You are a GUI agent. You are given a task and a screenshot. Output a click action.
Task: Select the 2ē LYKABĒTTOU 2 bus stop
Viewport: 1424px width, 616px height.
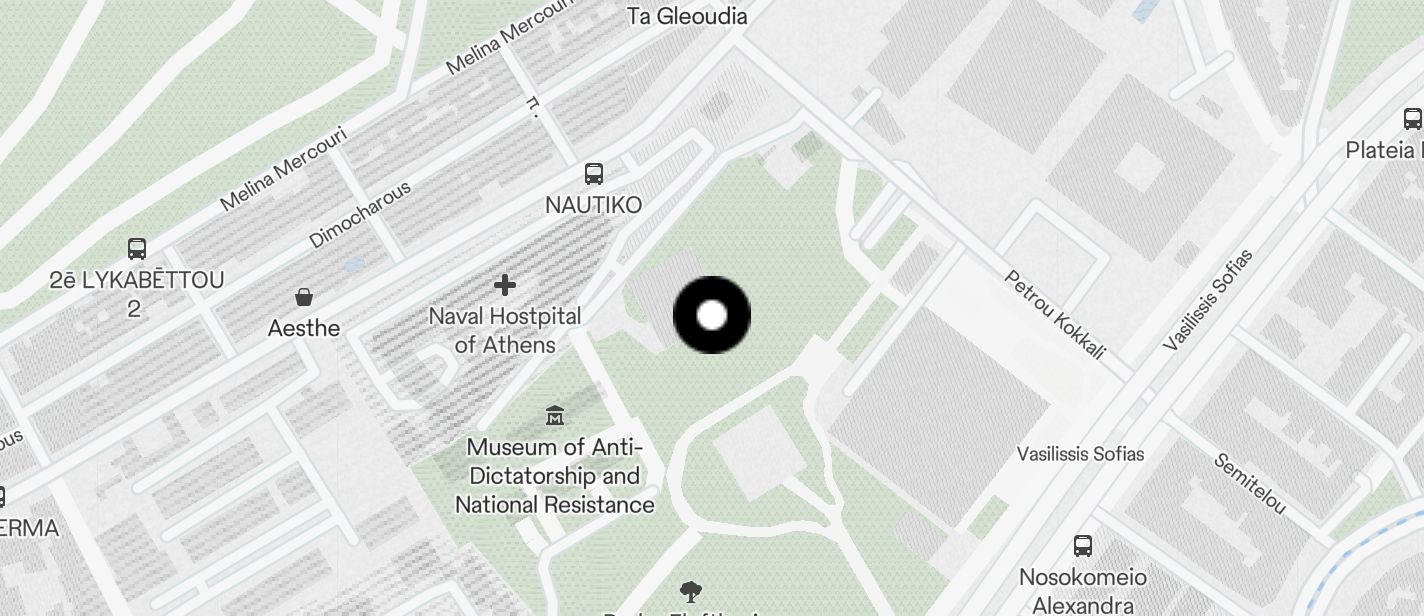point(137,248)
